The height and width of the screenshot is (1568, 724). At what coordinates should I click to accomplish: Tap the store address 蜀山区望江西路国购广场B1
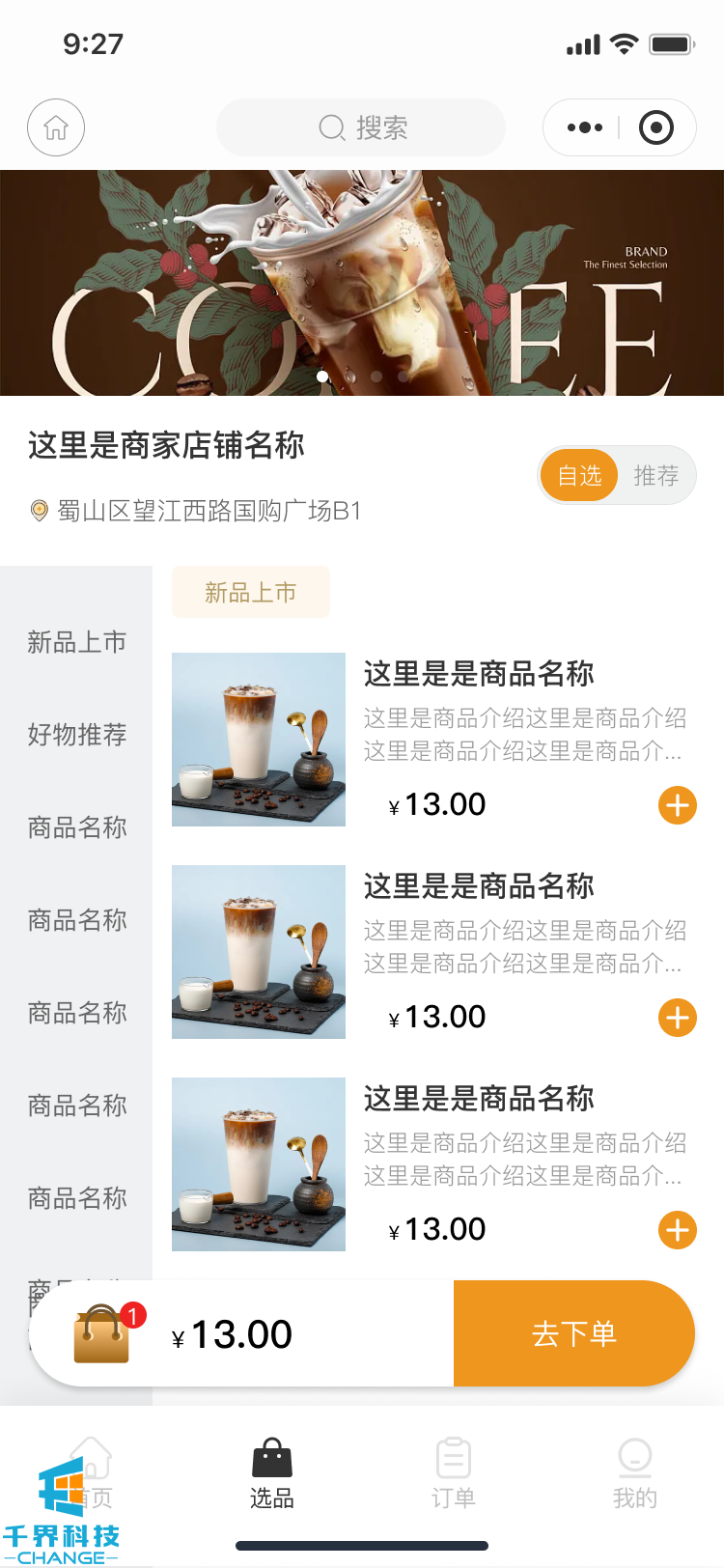(209, 511)
